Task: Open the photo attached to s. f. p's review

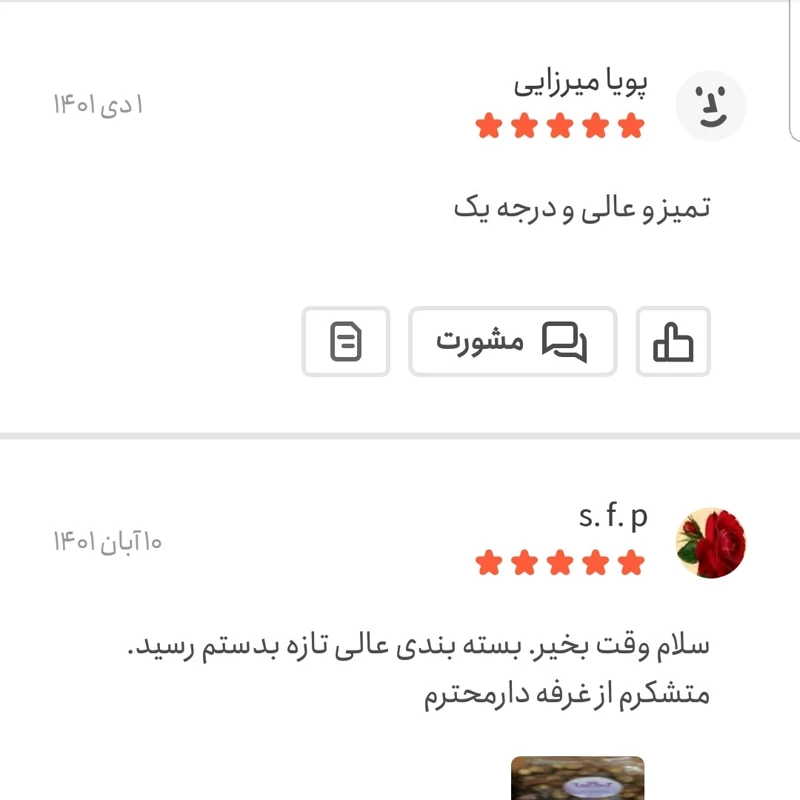Action: [577, 779]
